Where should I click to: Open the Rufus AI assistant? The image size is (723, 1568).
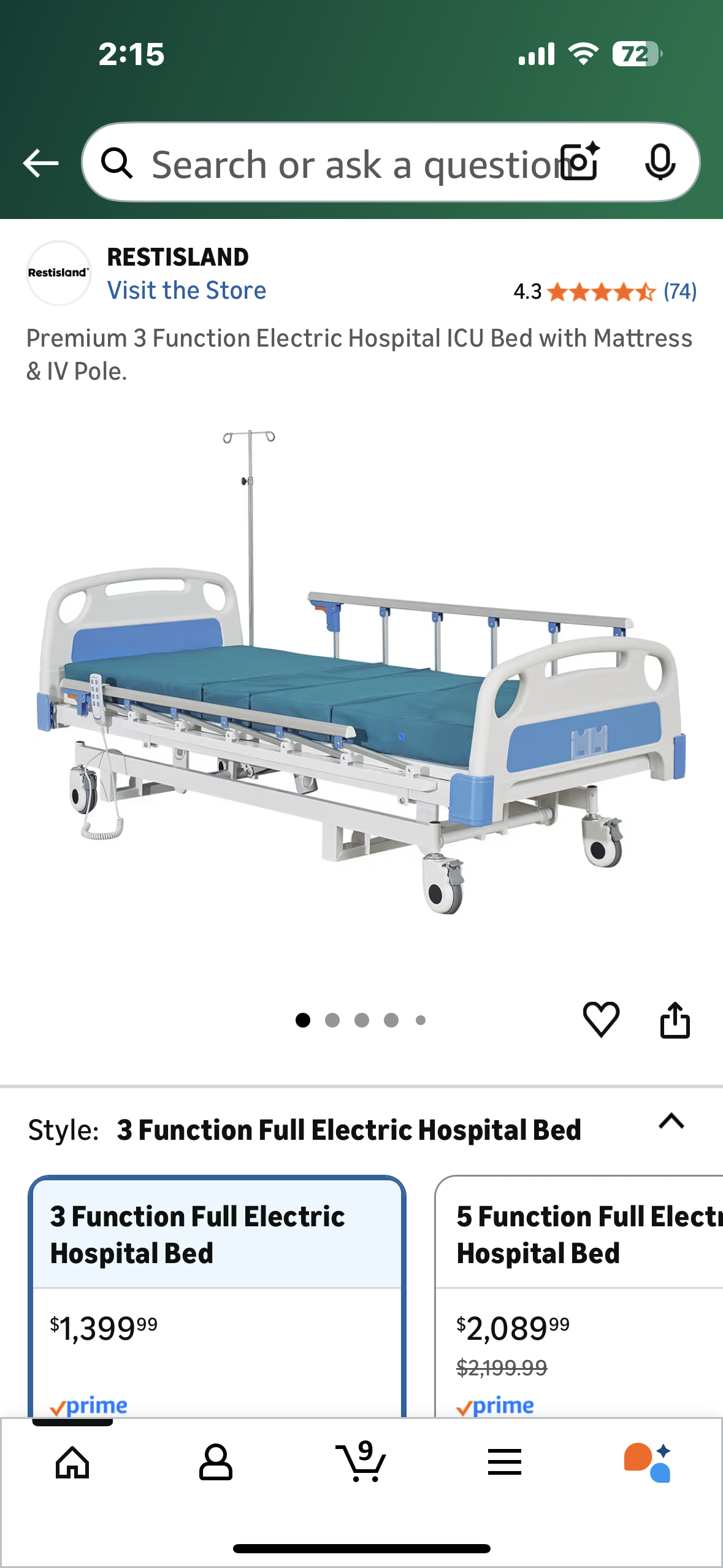[648, 1462]
